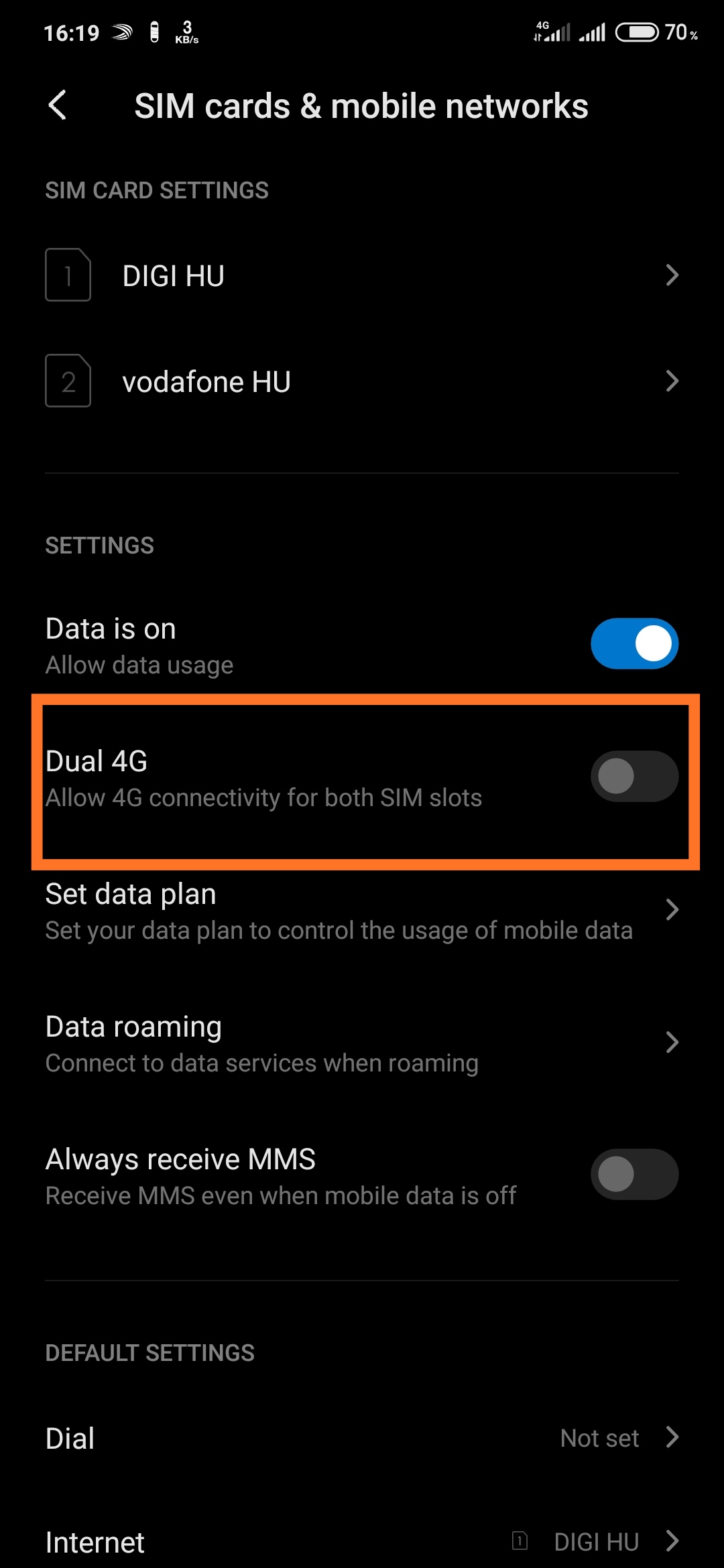
Task: Open Set data plan
Action: 362,911
